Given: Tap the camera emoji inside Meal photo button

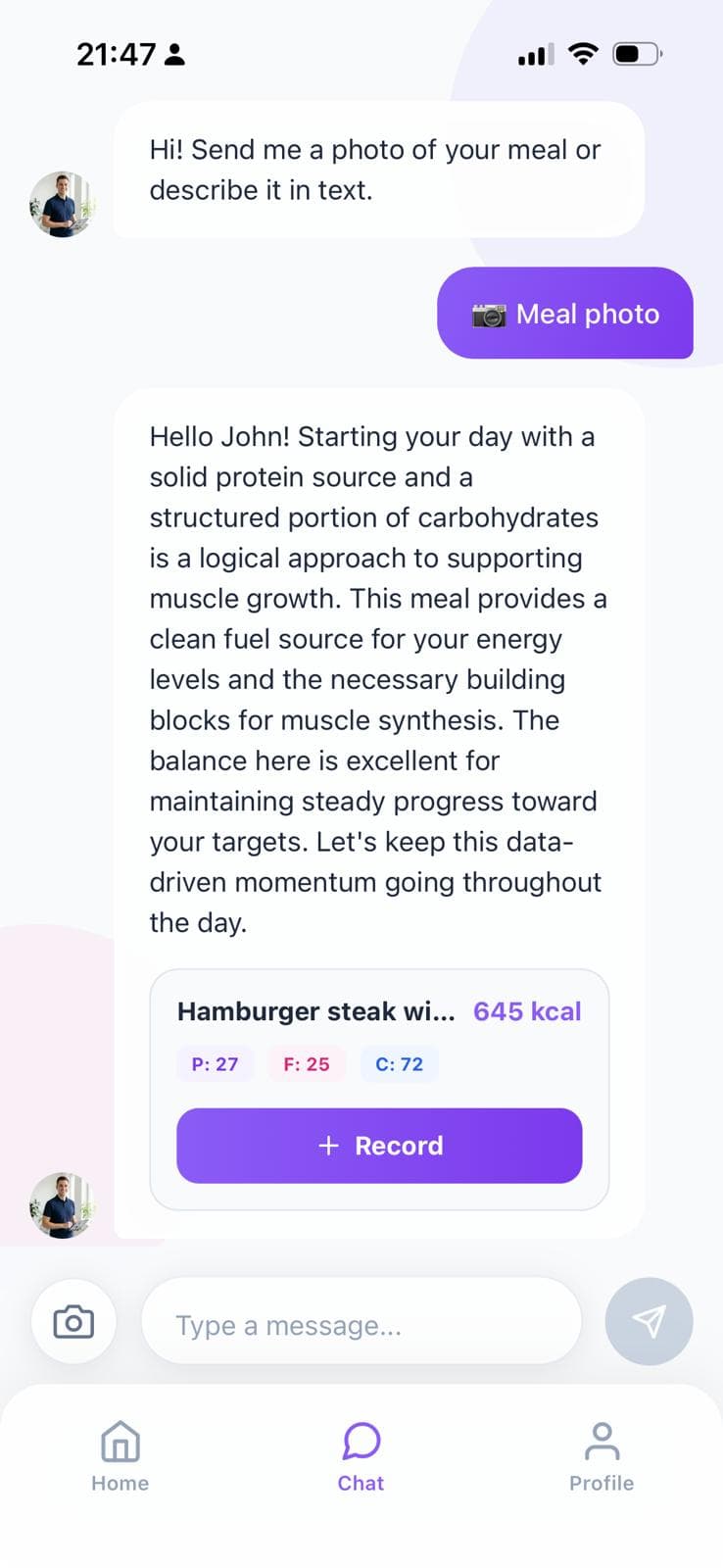Looking at the screenshot, I should [x=490, y=315].
